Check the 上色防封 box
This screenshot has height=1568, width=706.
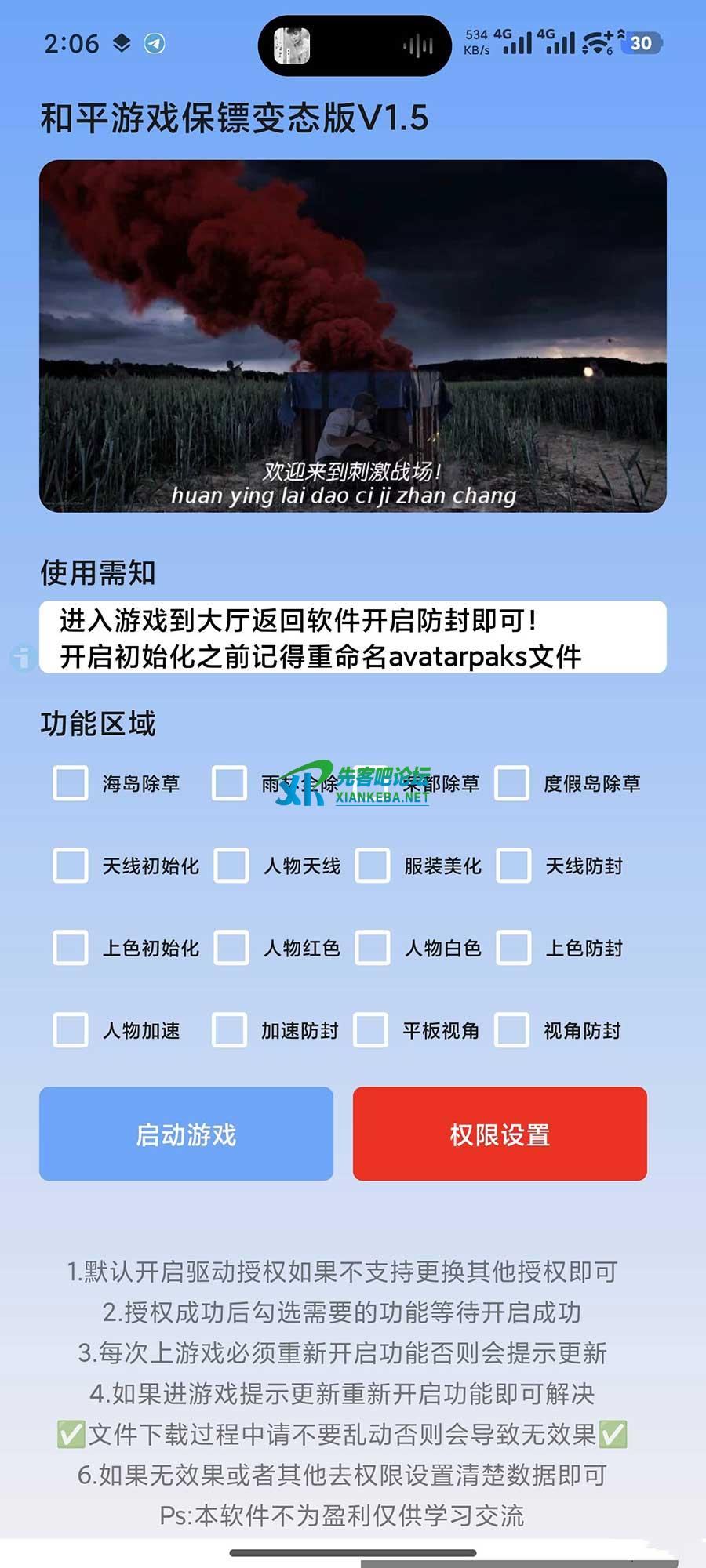(x=514, y=948)
